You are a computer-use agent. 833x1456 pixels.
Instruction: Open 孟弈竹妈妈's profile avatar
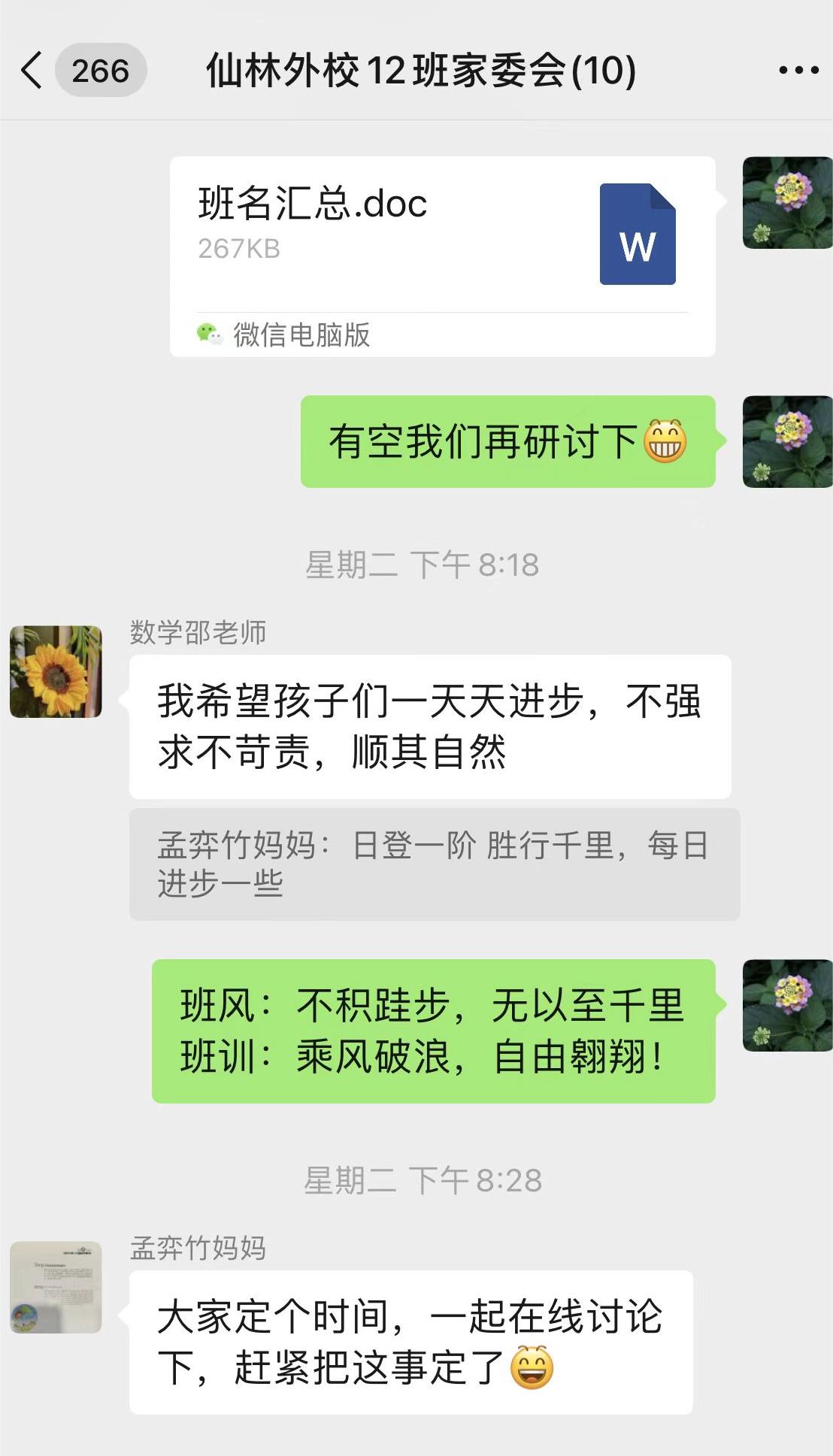[56, 1287]
